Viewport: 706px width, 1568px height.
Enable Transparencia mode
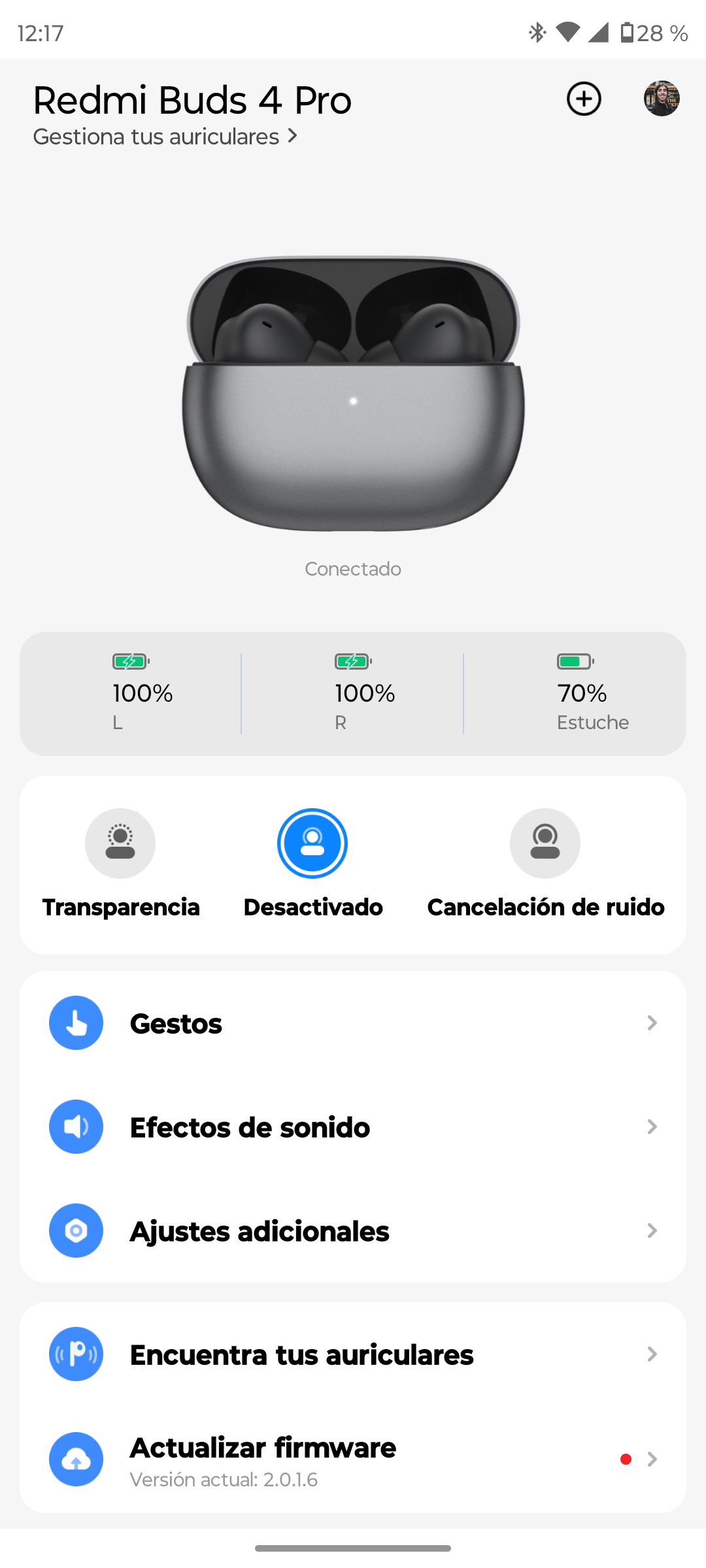tap(120, 843)
